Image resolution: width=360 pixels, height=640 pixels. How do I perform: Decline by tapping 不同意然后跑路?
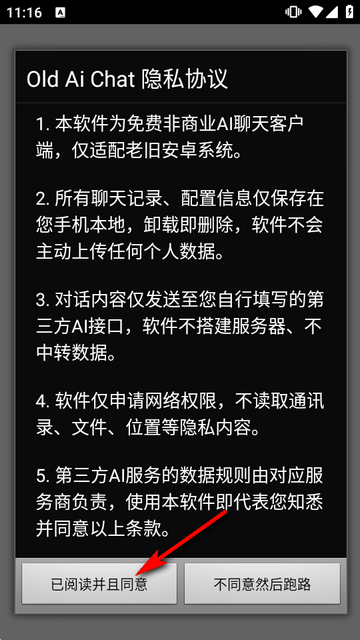[262, 584]
